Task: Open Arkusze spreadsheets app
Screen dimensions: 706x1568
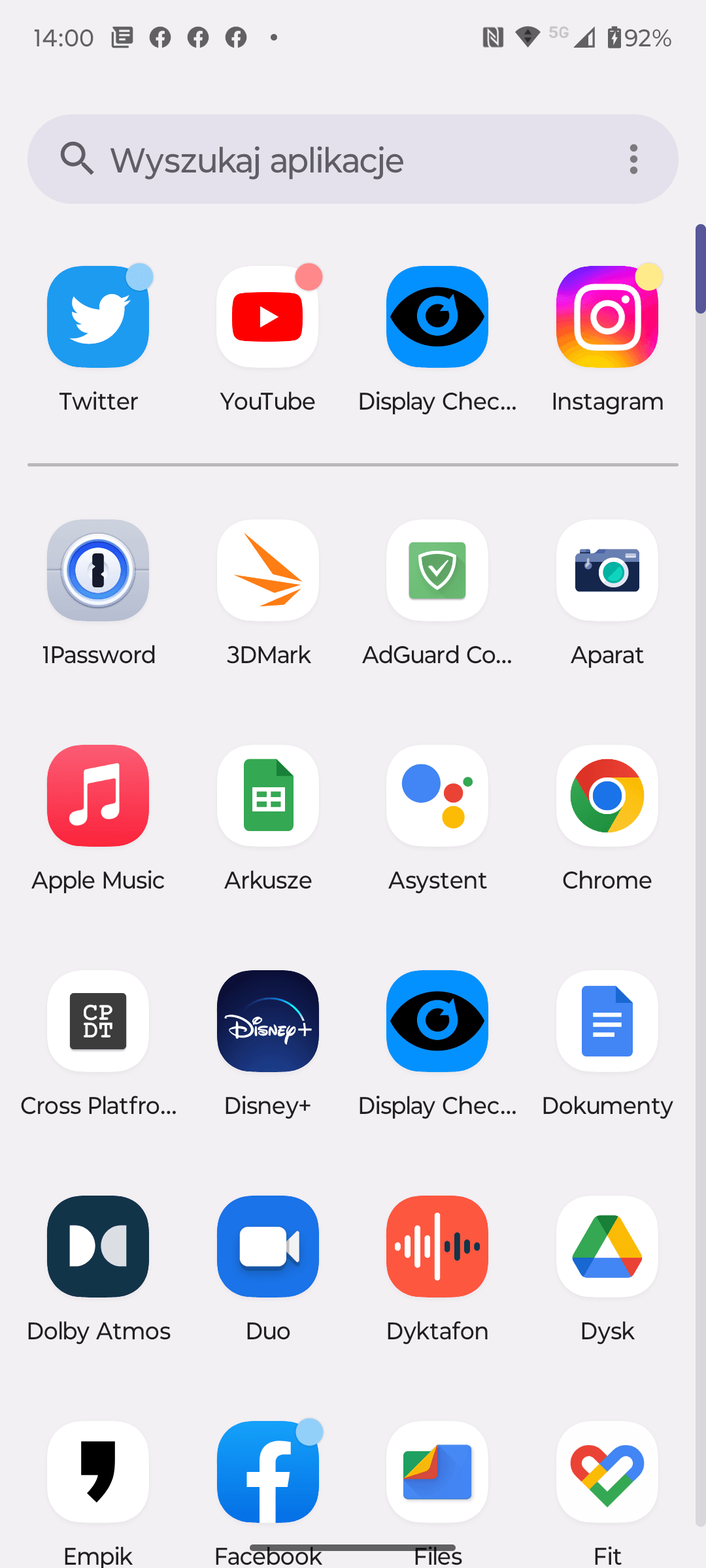Action: pyautogui.click(x=267, y=796)
